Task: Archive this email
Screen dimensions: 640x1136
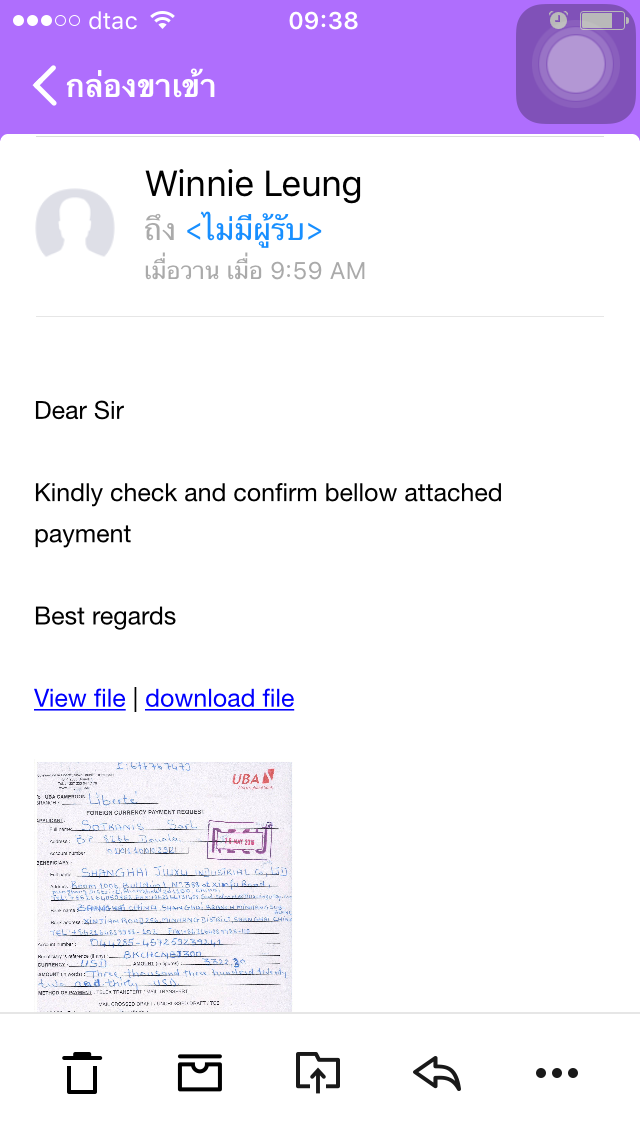Action: [200, 1074]
